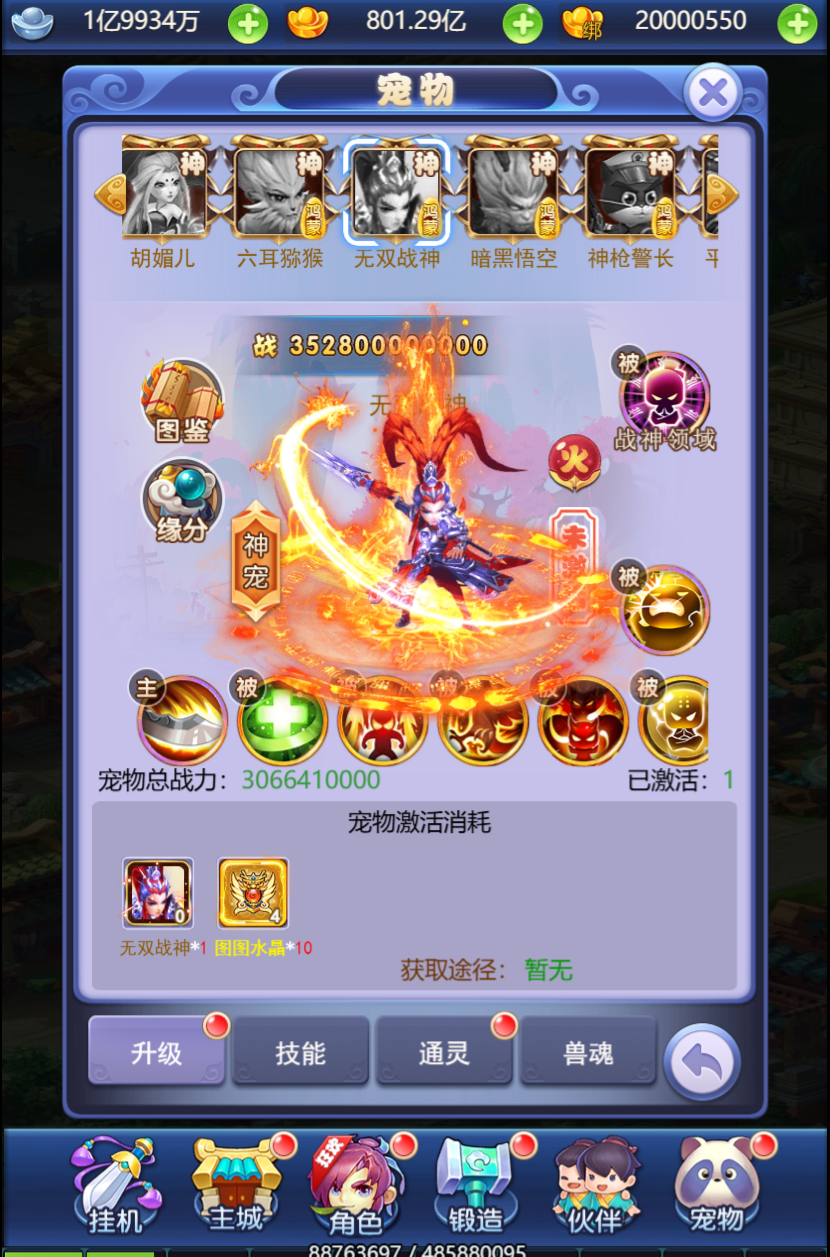Open the 缘分 bonds icon
Image resolution: width=830 pixels, height=1257 pixels.
(182, 500)
